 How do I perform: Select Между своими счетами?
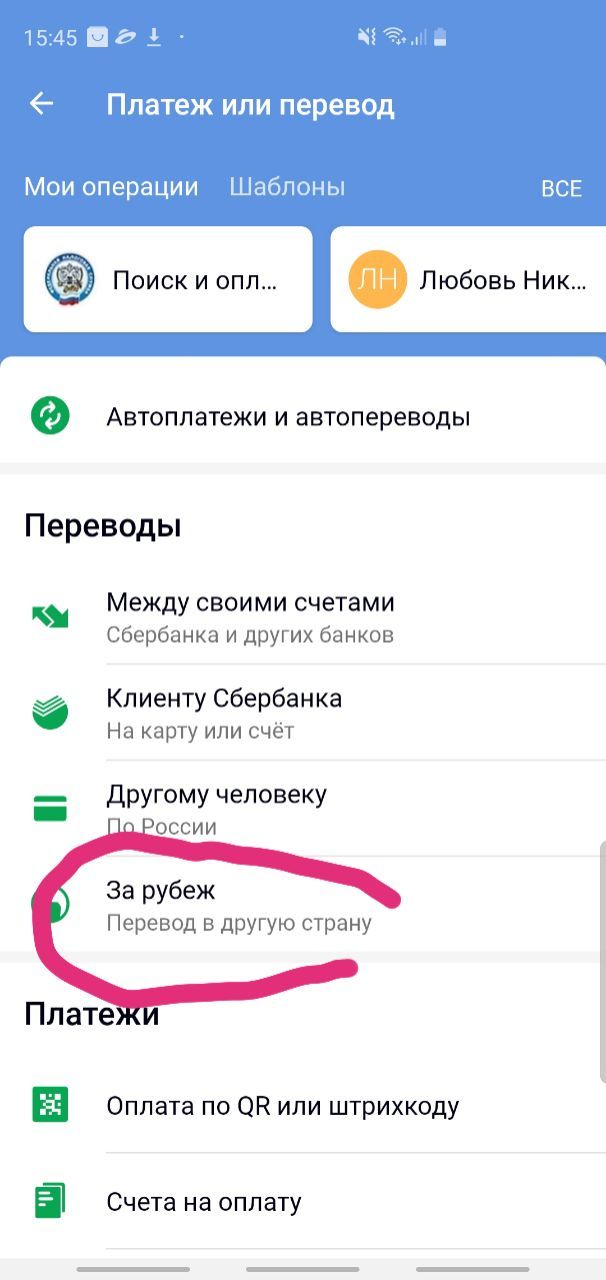(x=250, y=617)
